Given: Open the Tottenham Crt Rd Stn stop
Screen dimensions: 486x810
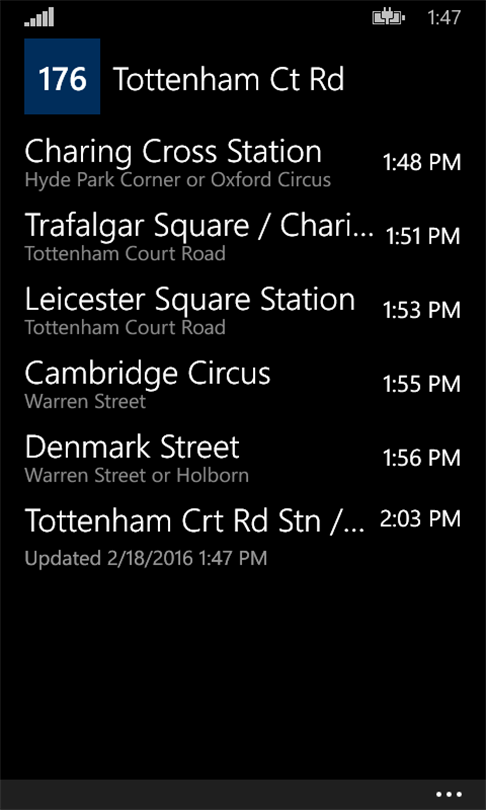Looking at the screenshot, I should (x=242, y=520).
